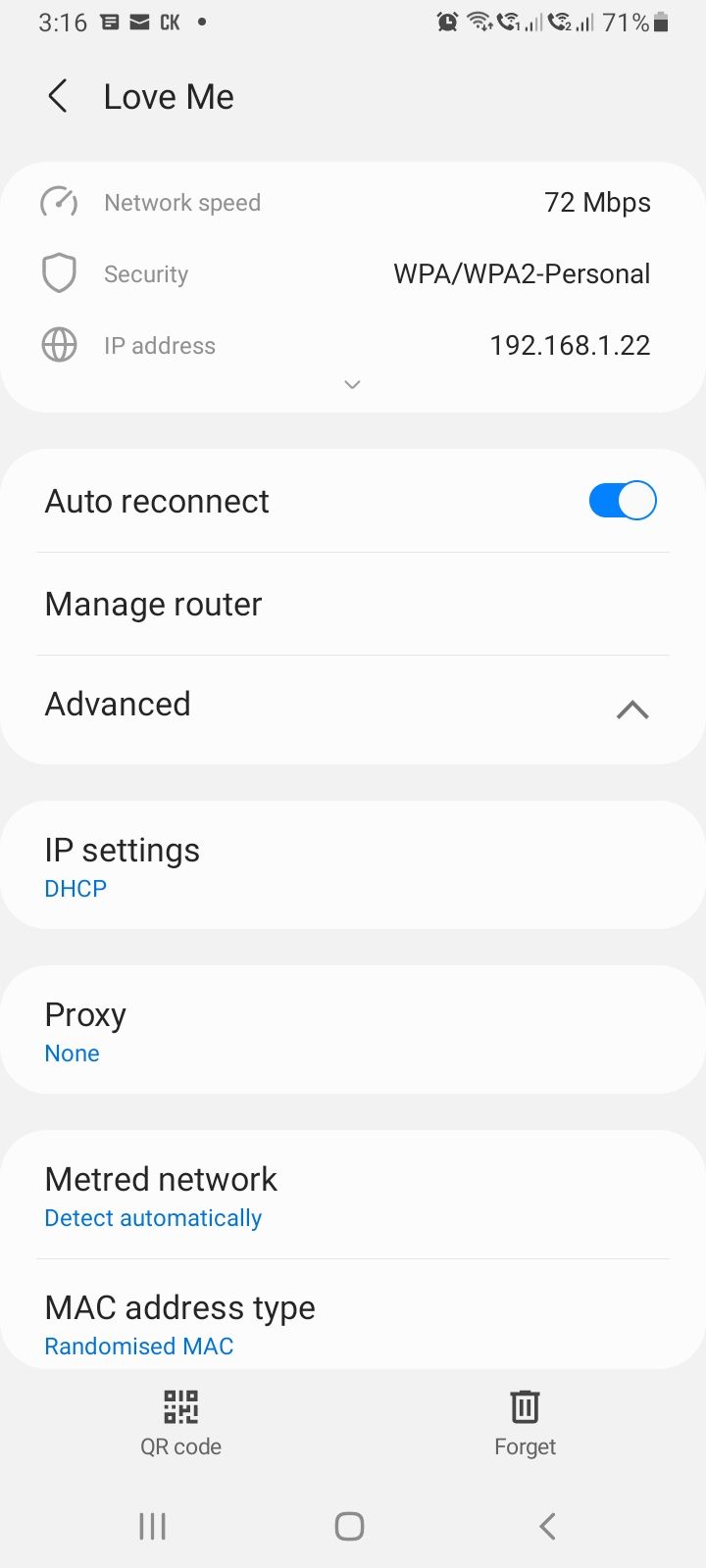Open IP settings set to DHCP
The width and height of the screenshot is (706, 1568).
[353, 864]
